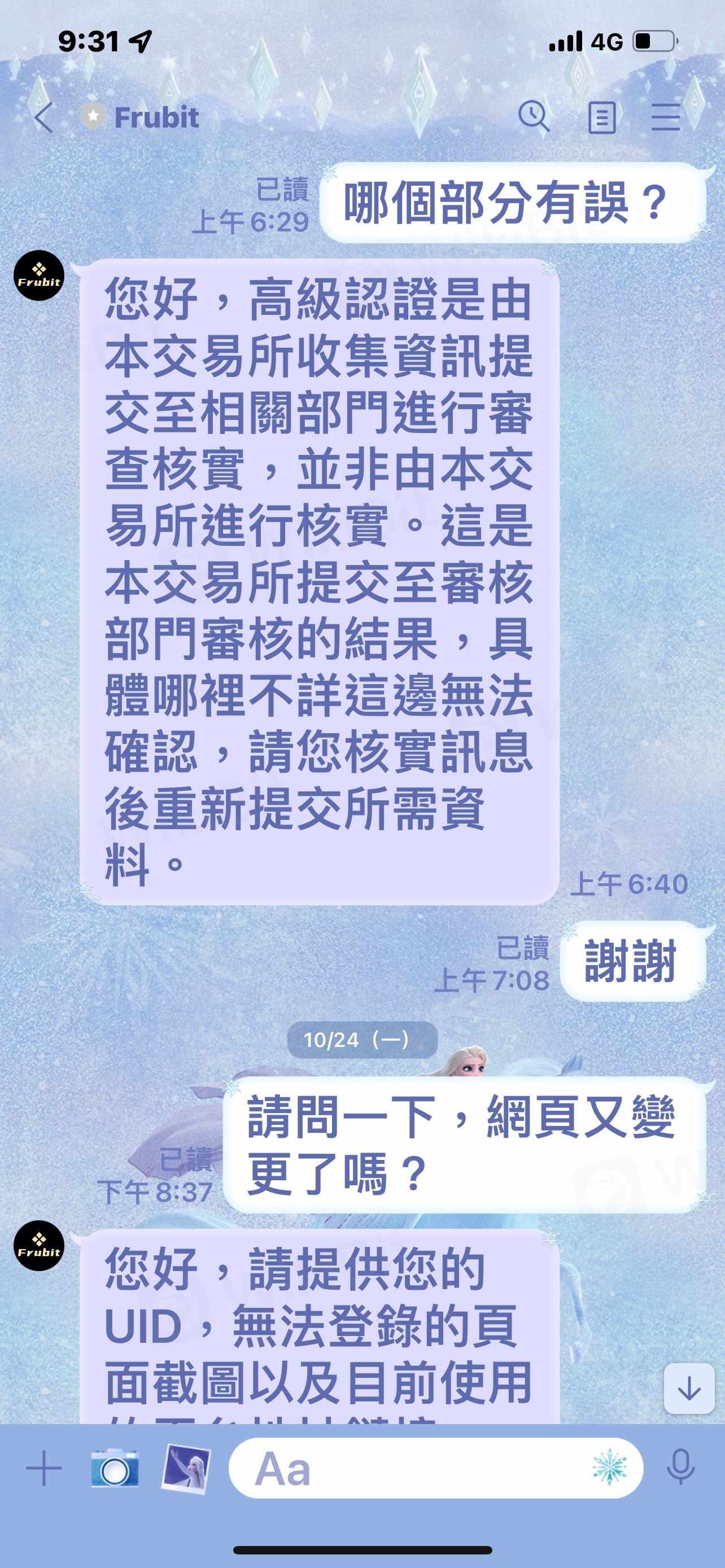
Task: Open the notes and albums icon
Action: tap(601, 117)
